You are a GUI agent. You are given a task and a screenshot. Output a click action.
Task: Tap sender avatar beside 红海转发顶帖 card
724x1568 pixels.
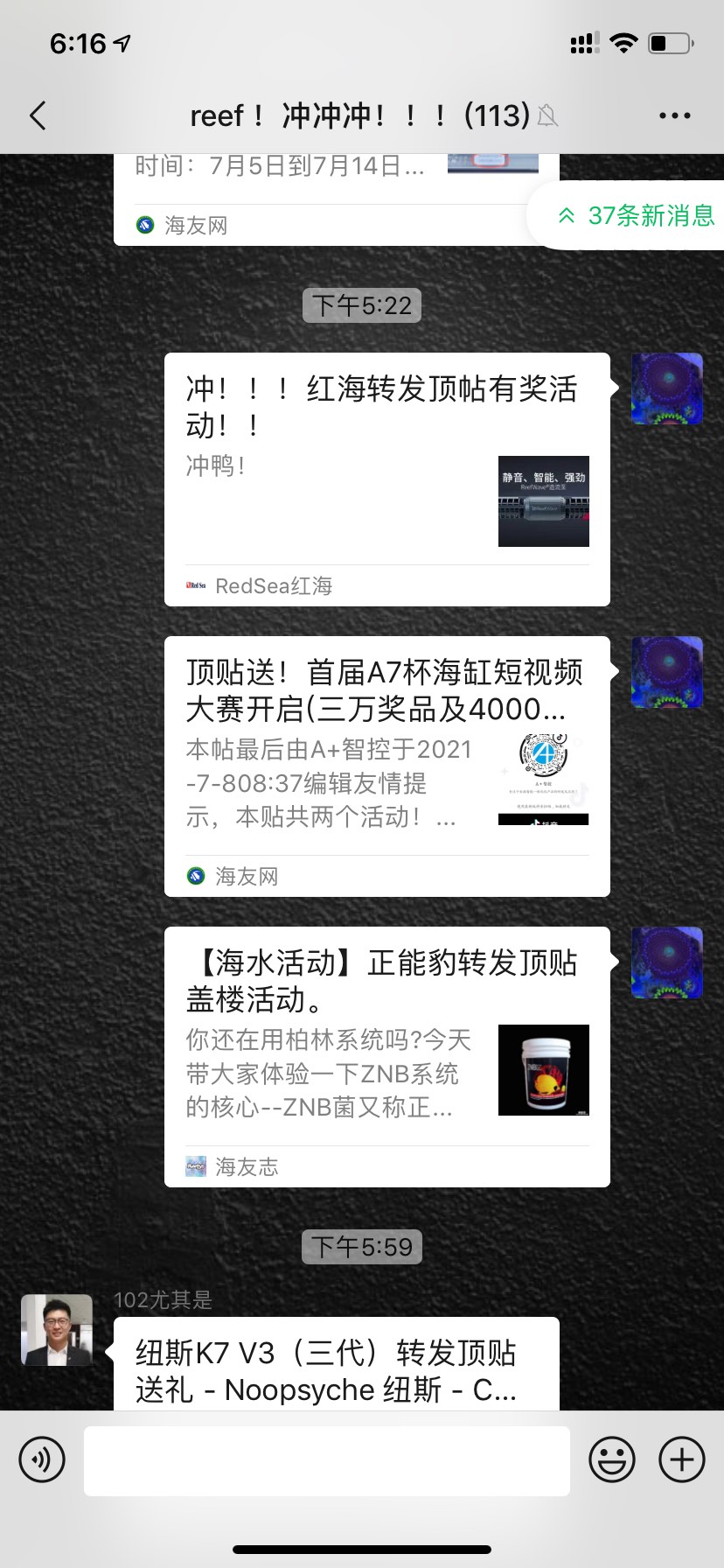(x=667, y=388)
